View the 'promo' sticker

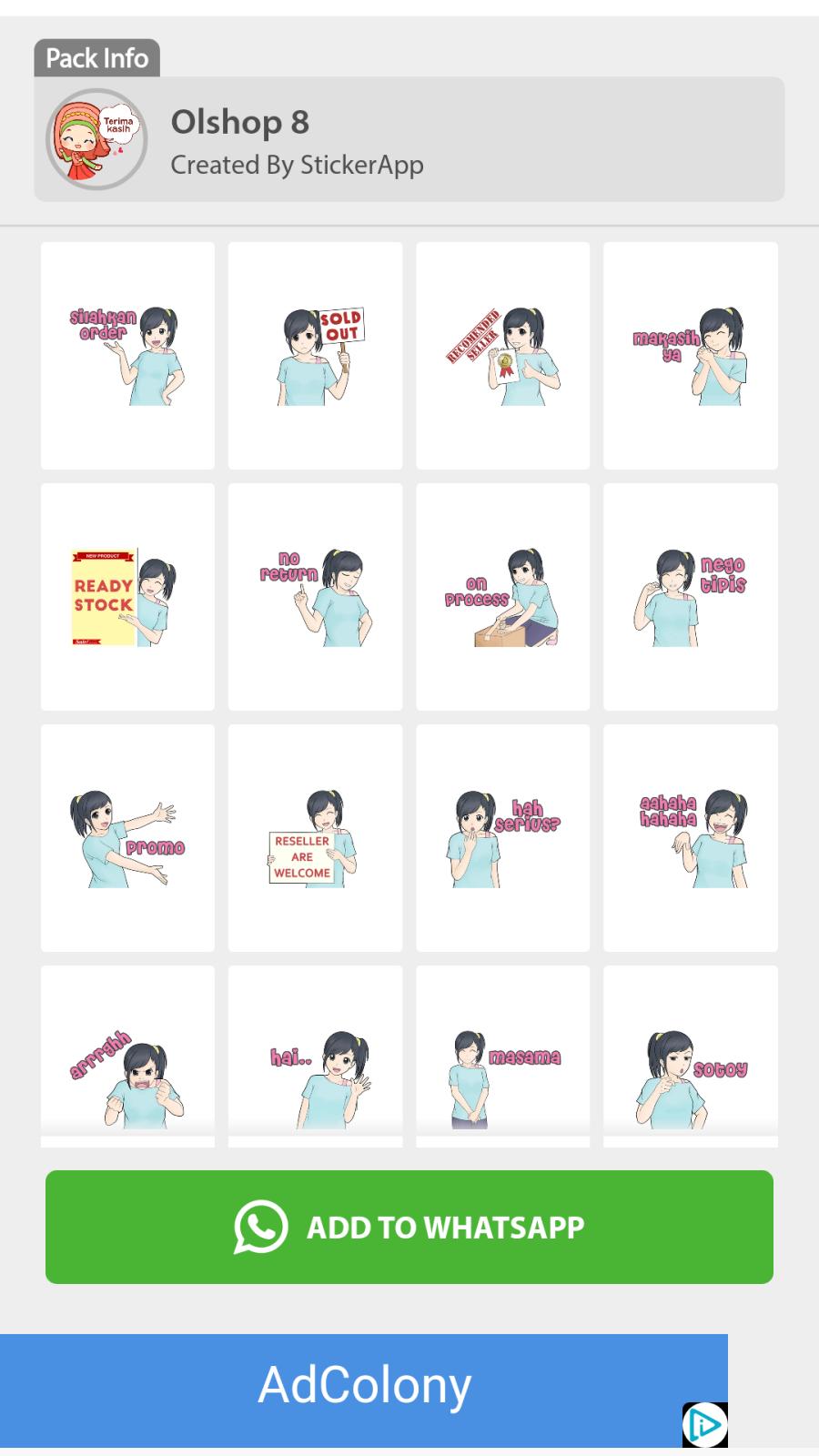[127, 838]
